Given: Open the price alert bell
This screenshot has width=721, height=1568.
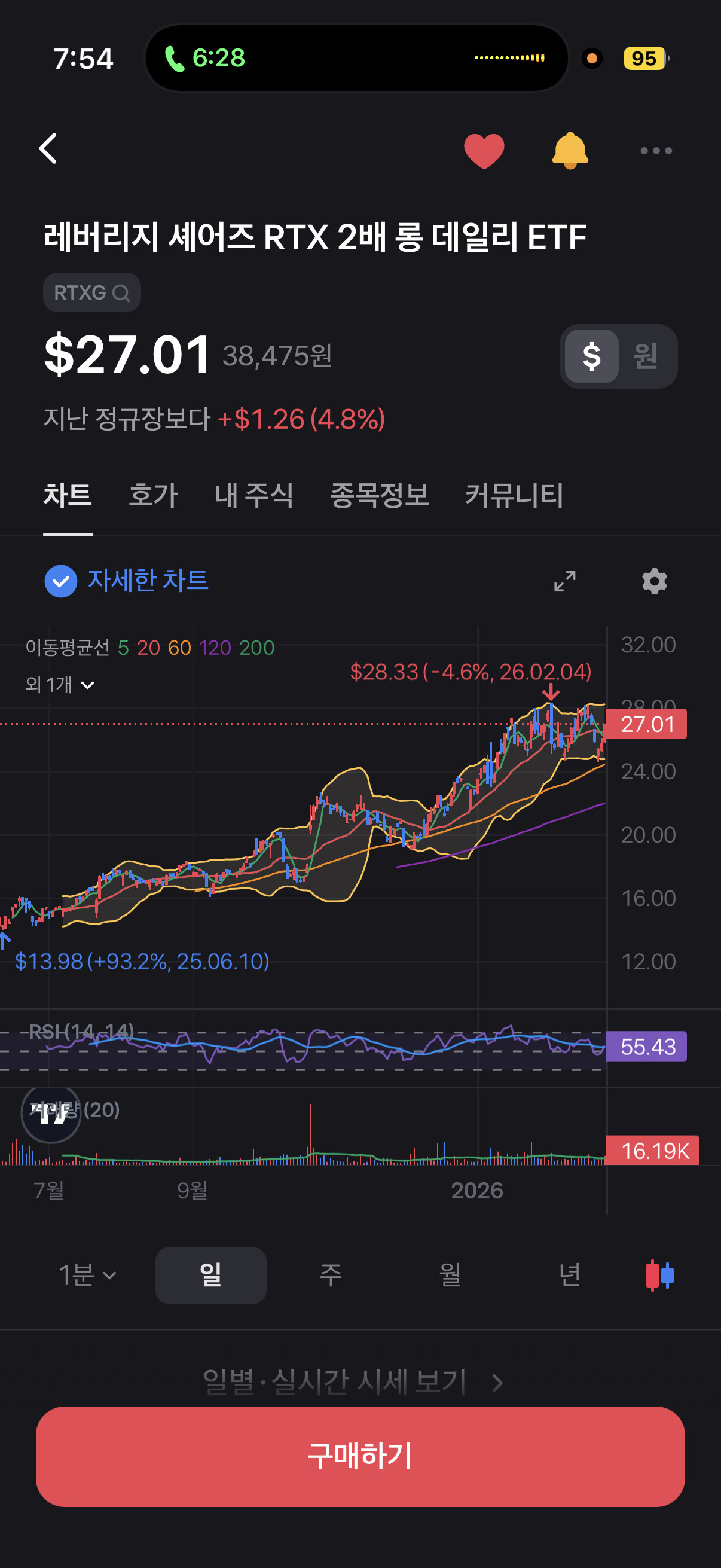Looking at the screenshot, I should coord(570,150).
